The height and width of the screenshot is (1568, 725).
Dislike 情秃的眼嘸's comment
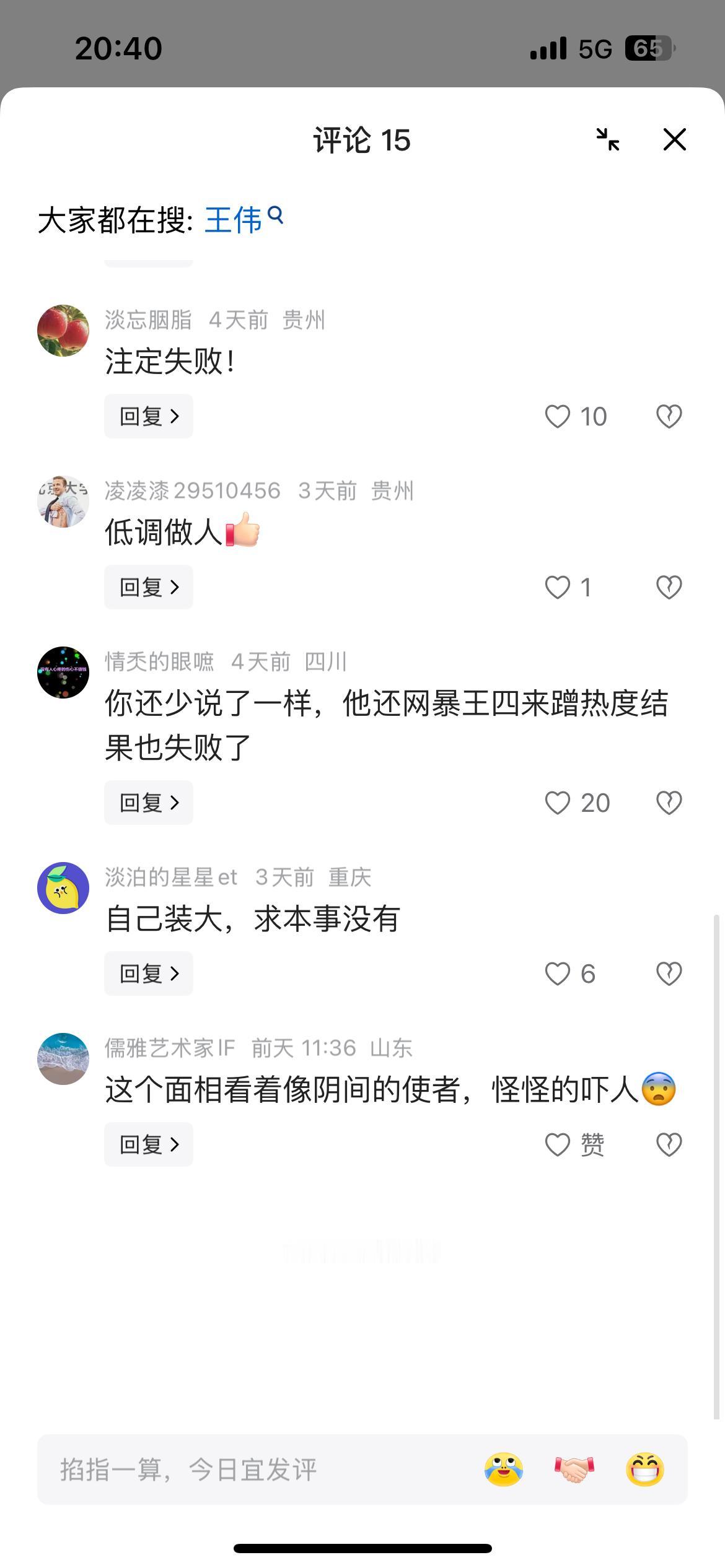[x=669, y=803]
